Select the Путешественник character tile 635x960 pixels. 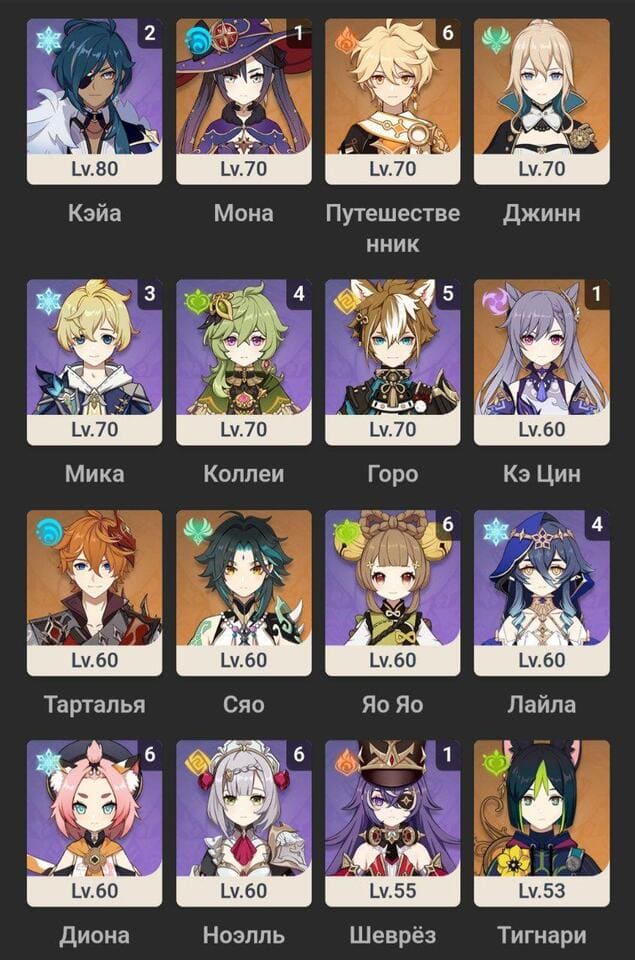(x=392, y=100)
